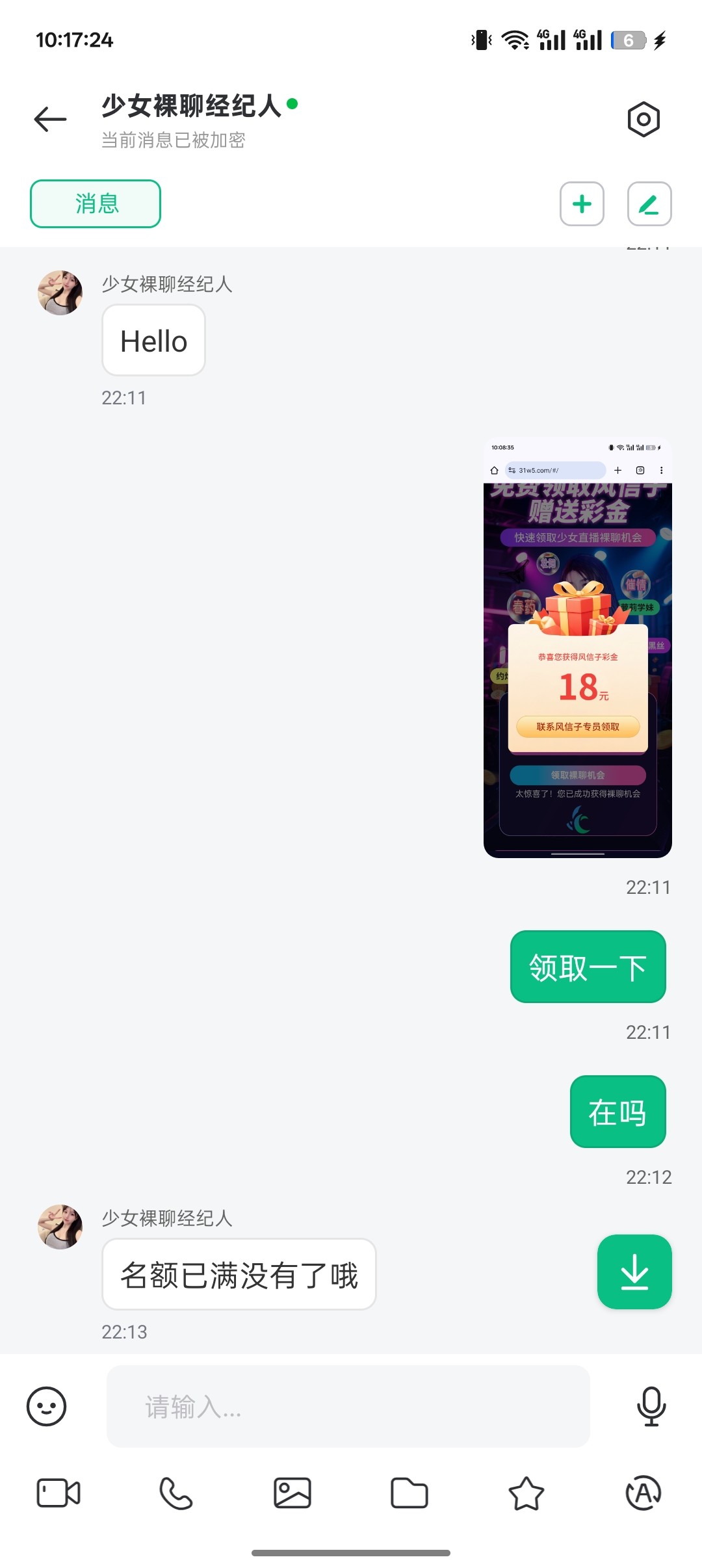This screenshot has height=1568, width=702.
Task: Focus the 请输入 message field
Action: [x=348, y=1407]
